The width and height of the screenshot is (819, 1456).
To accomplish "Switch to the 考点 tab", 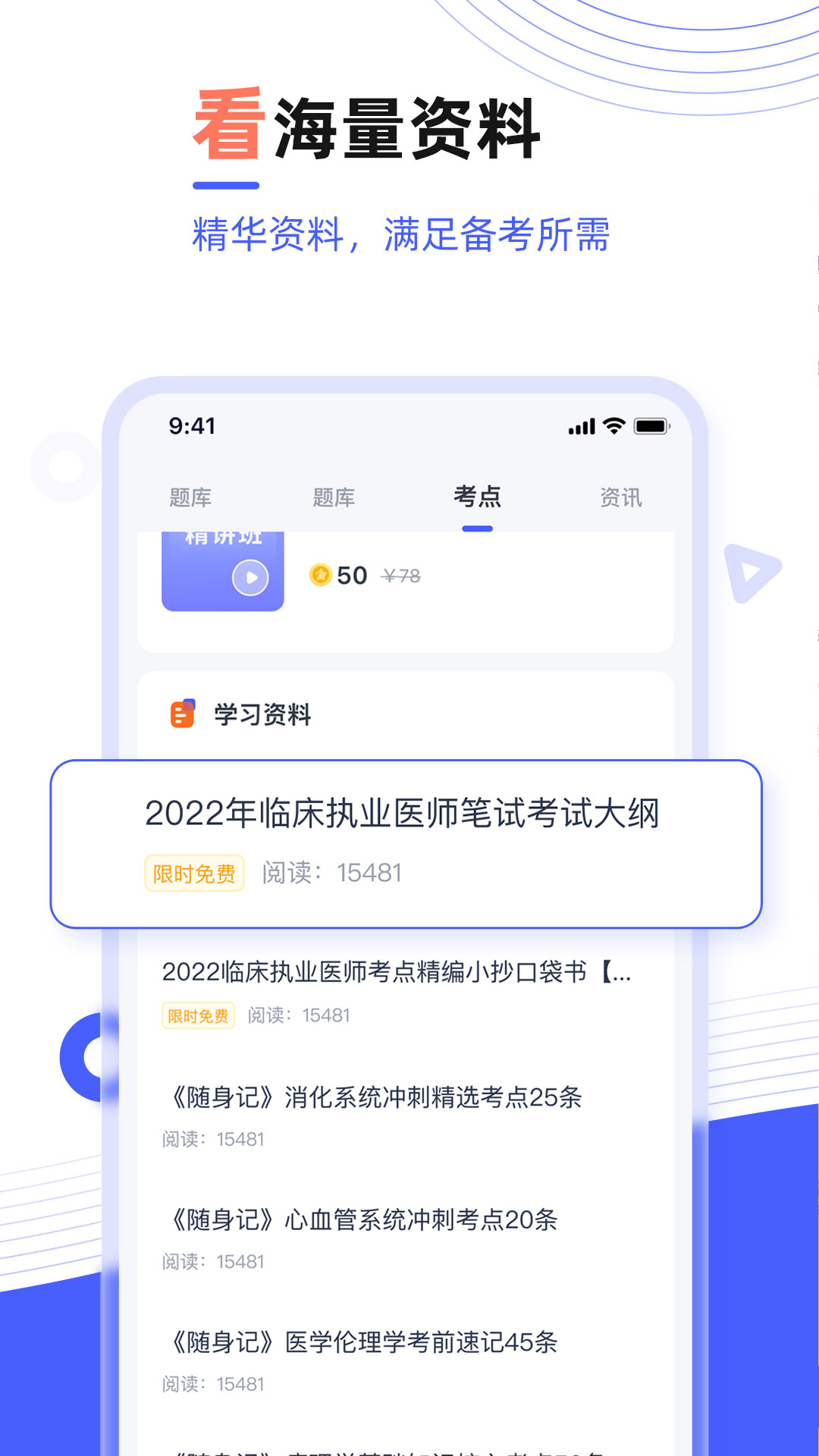I will click(x=478, y=497).
